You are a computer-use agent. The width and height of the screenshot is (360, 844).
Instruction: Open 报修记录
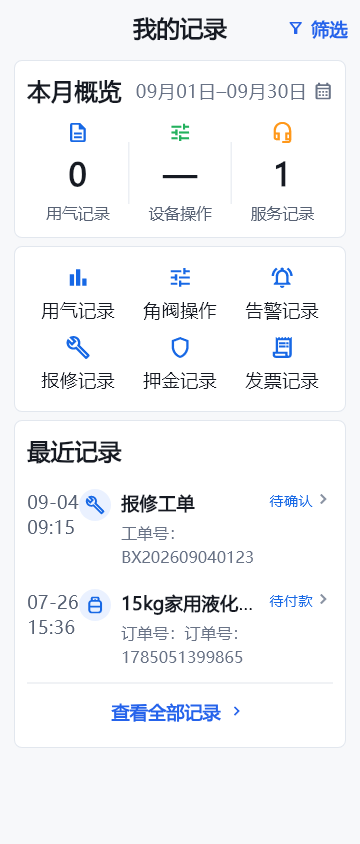coord(78,364)
